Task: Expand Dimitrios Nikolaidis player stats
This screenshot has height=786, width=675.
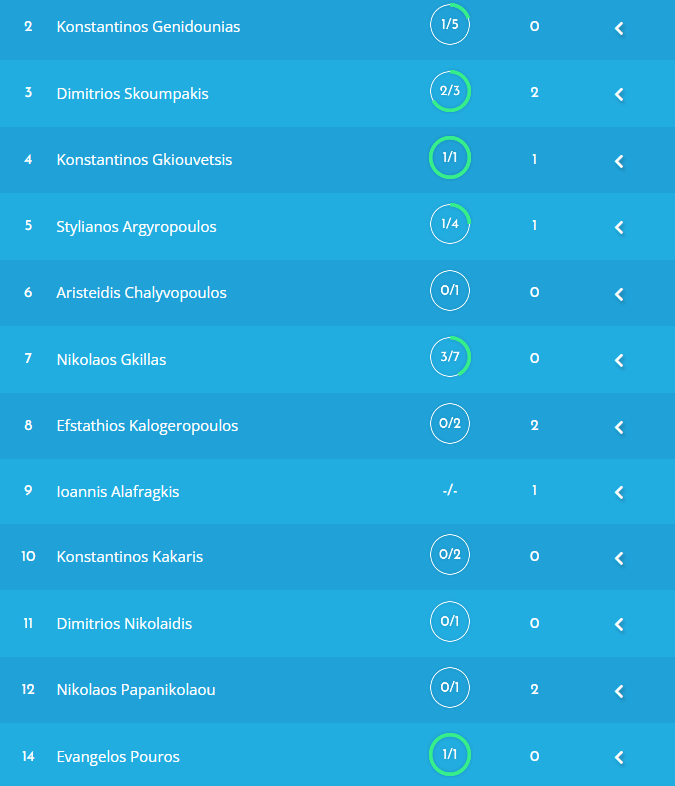Action: [619, 624]
